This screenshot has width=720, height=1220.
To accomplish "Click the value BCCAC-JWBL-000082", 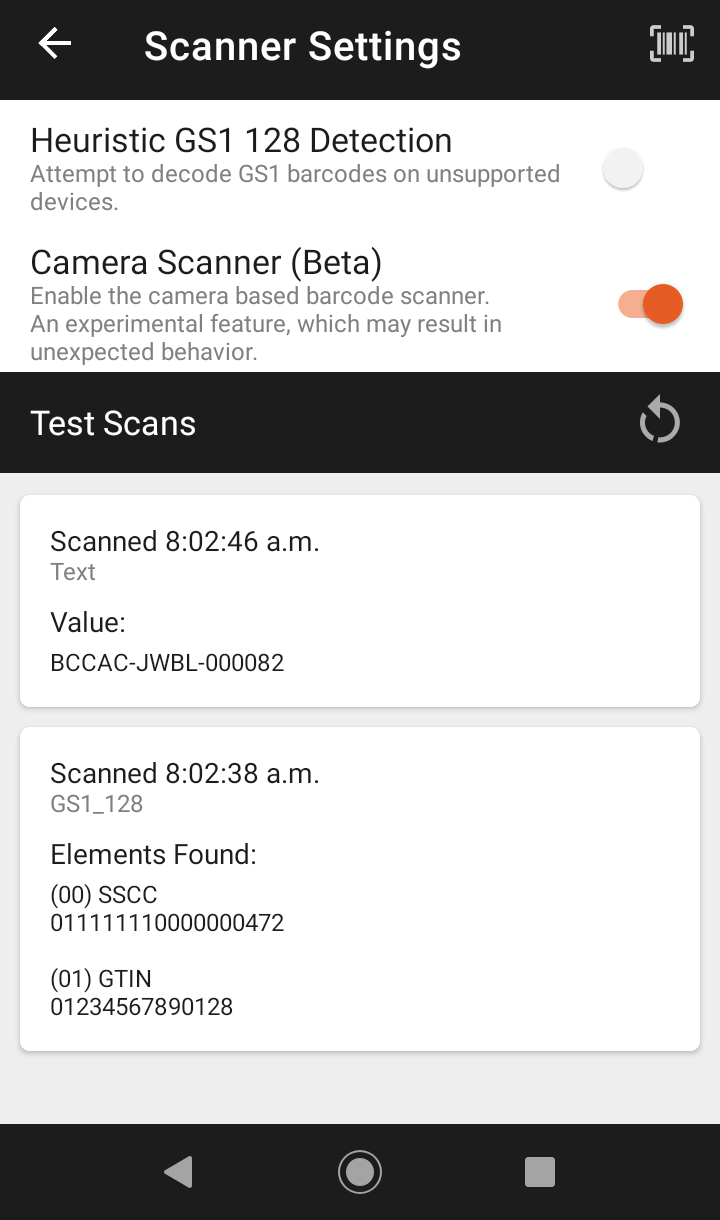I will click(167, 663).
